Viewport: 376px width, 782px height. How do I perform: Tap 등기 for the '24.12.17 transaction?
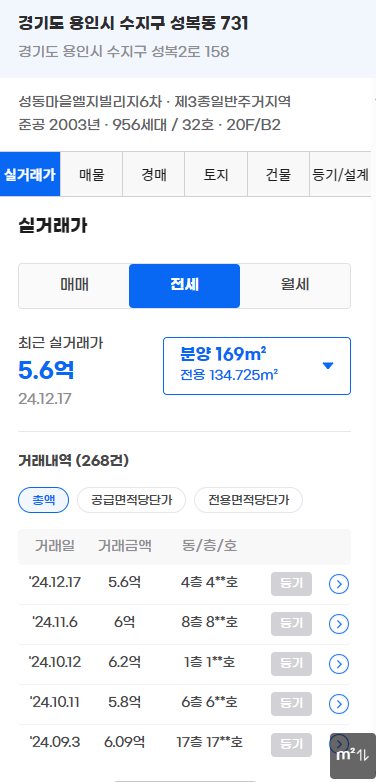pyautogui.click(x=291, y=584)
